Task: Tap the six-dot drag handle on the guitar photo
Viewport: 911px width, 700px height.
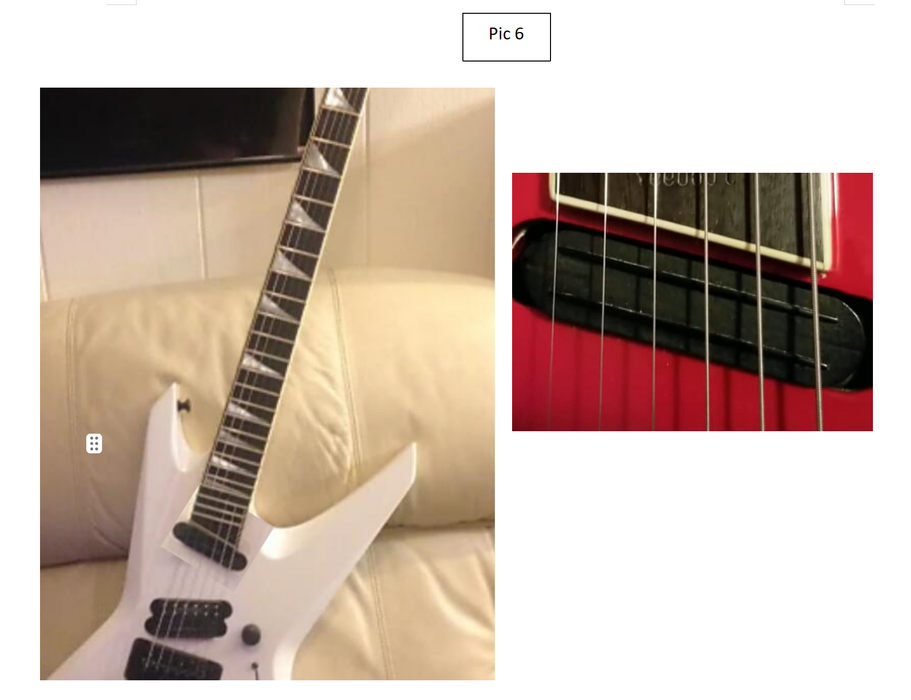Action: point(94,444)
